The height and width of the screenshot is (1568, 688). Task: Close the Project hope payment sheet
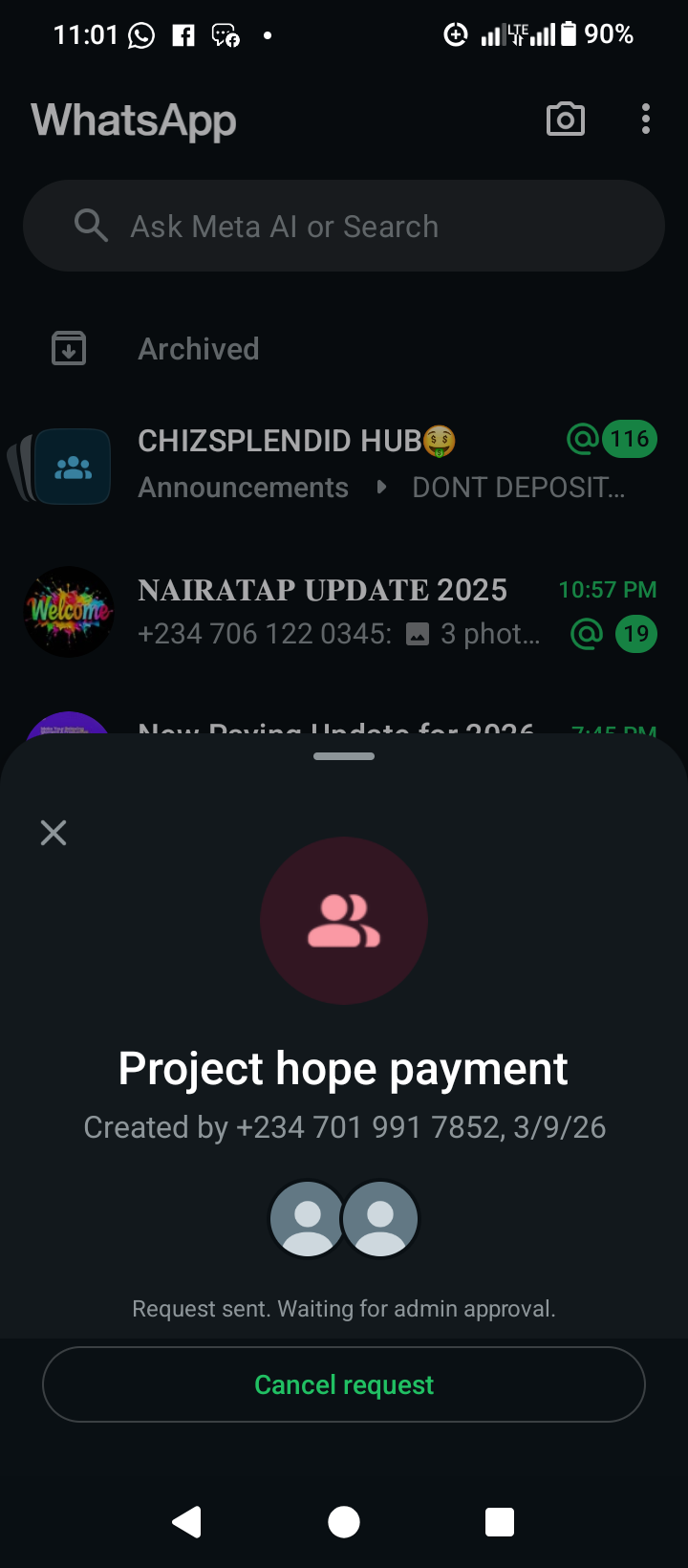54,833
